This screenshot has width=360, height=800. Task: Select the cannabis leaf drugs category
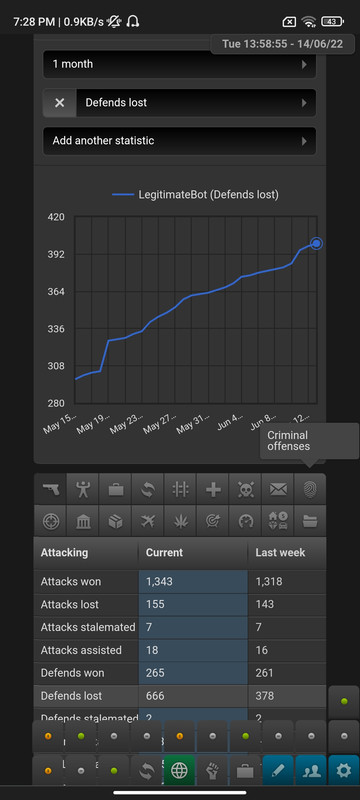click(180, 521)
